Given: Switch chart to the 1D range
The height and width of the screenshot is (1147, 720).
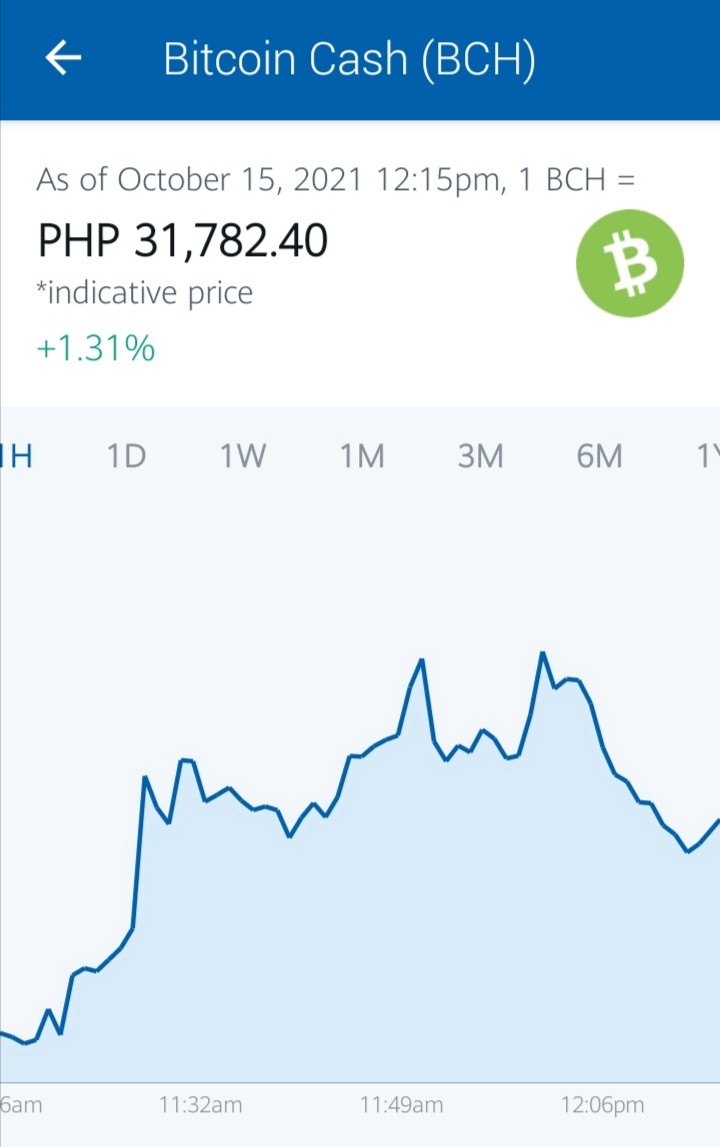Looking at the screenshot, I should [127, 456].
